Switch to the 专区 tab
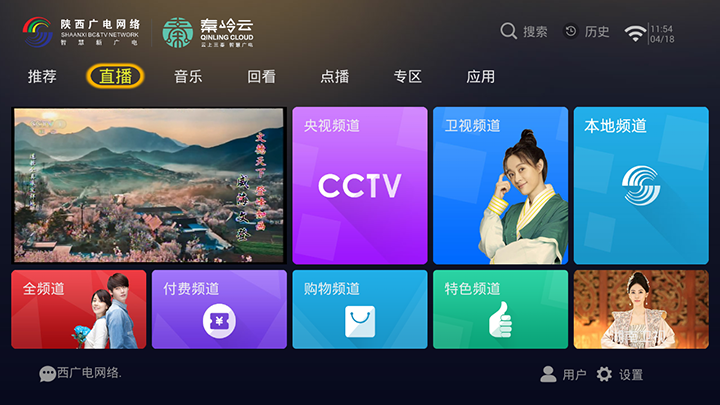 point(407,76)
